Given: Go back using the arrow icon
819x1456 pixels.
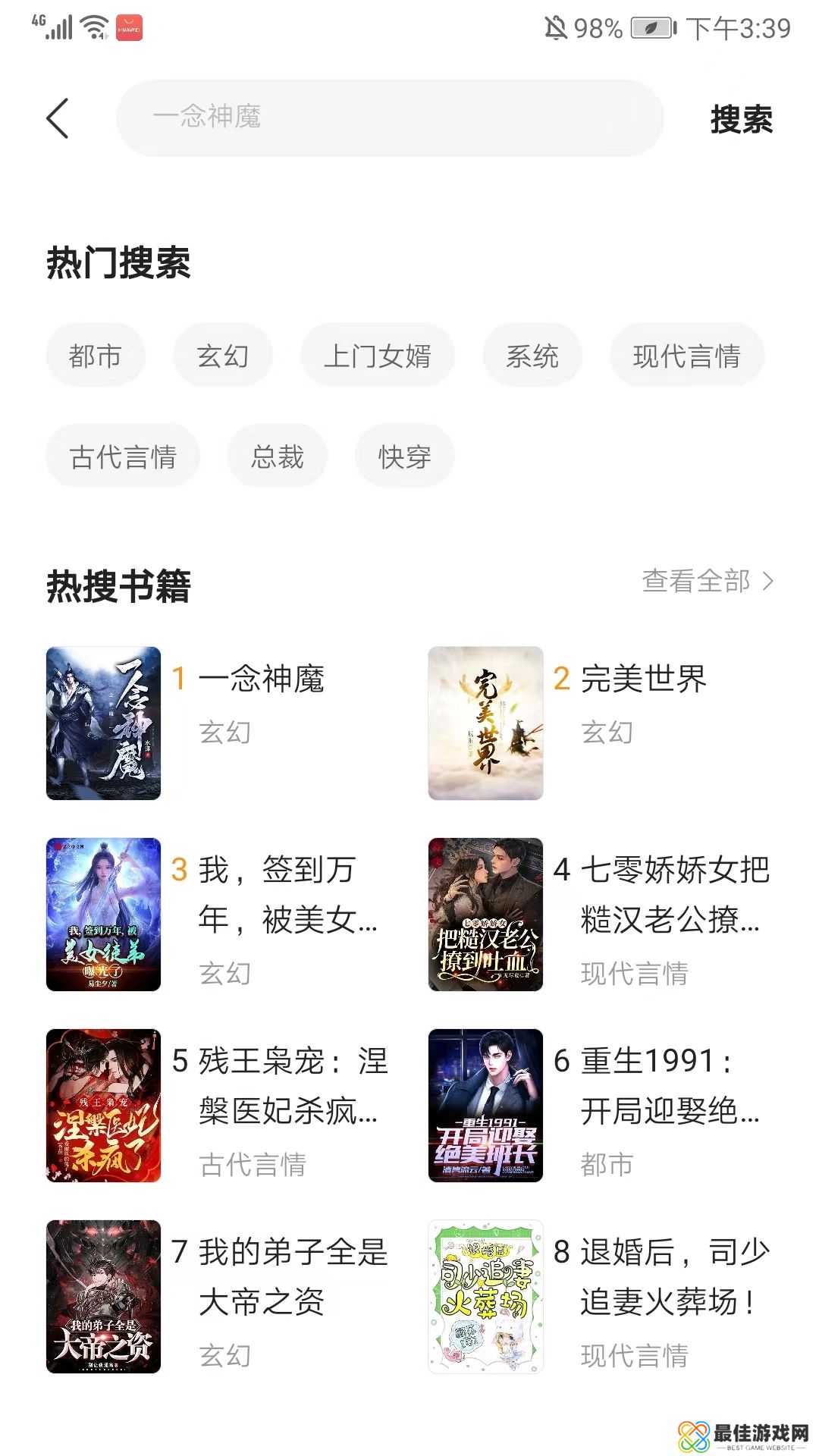Looking at the screenshot, I should click(58, 118).
